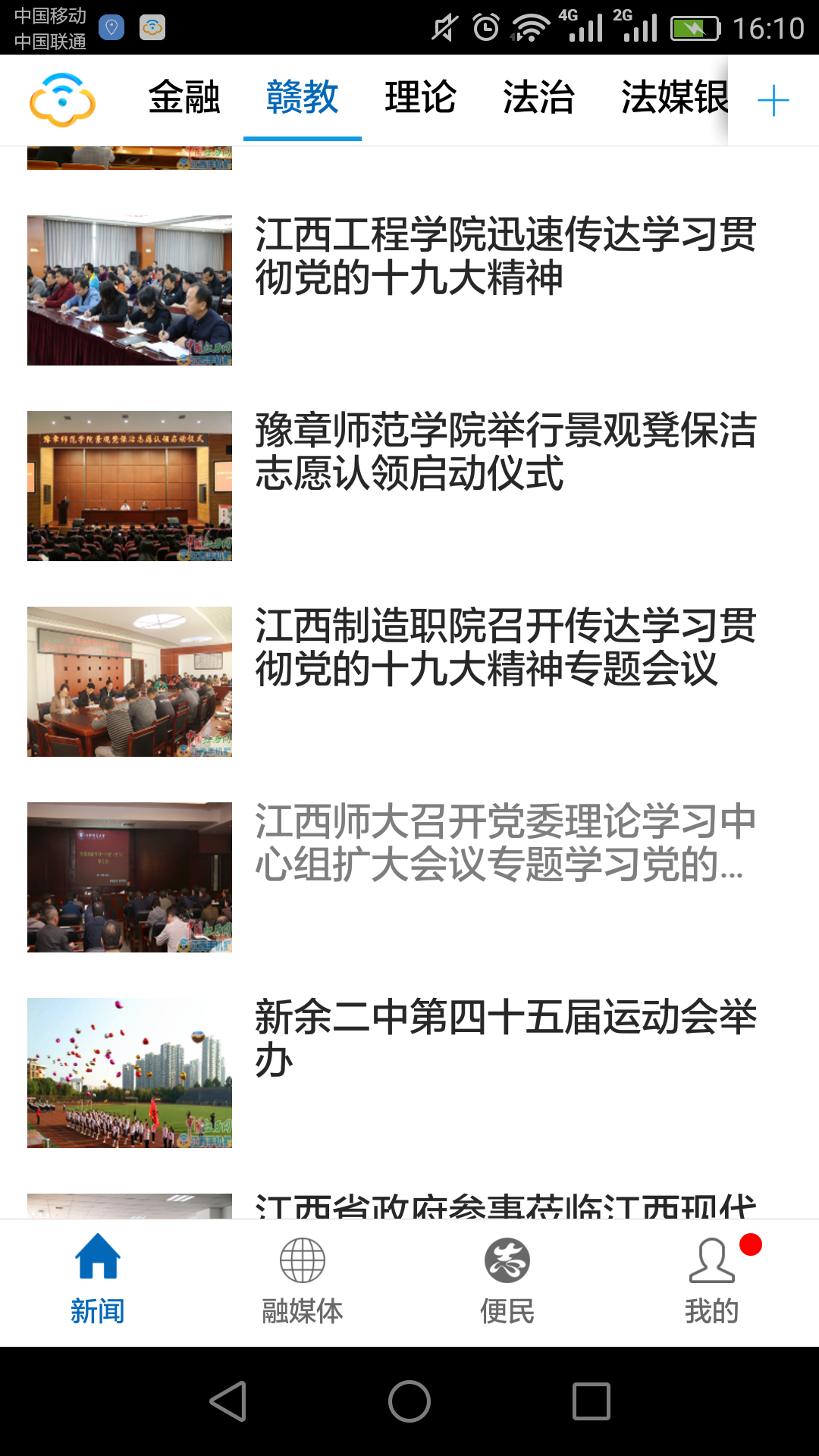
Task: Open 我的 profile tab
Action: click(712, 1282)
